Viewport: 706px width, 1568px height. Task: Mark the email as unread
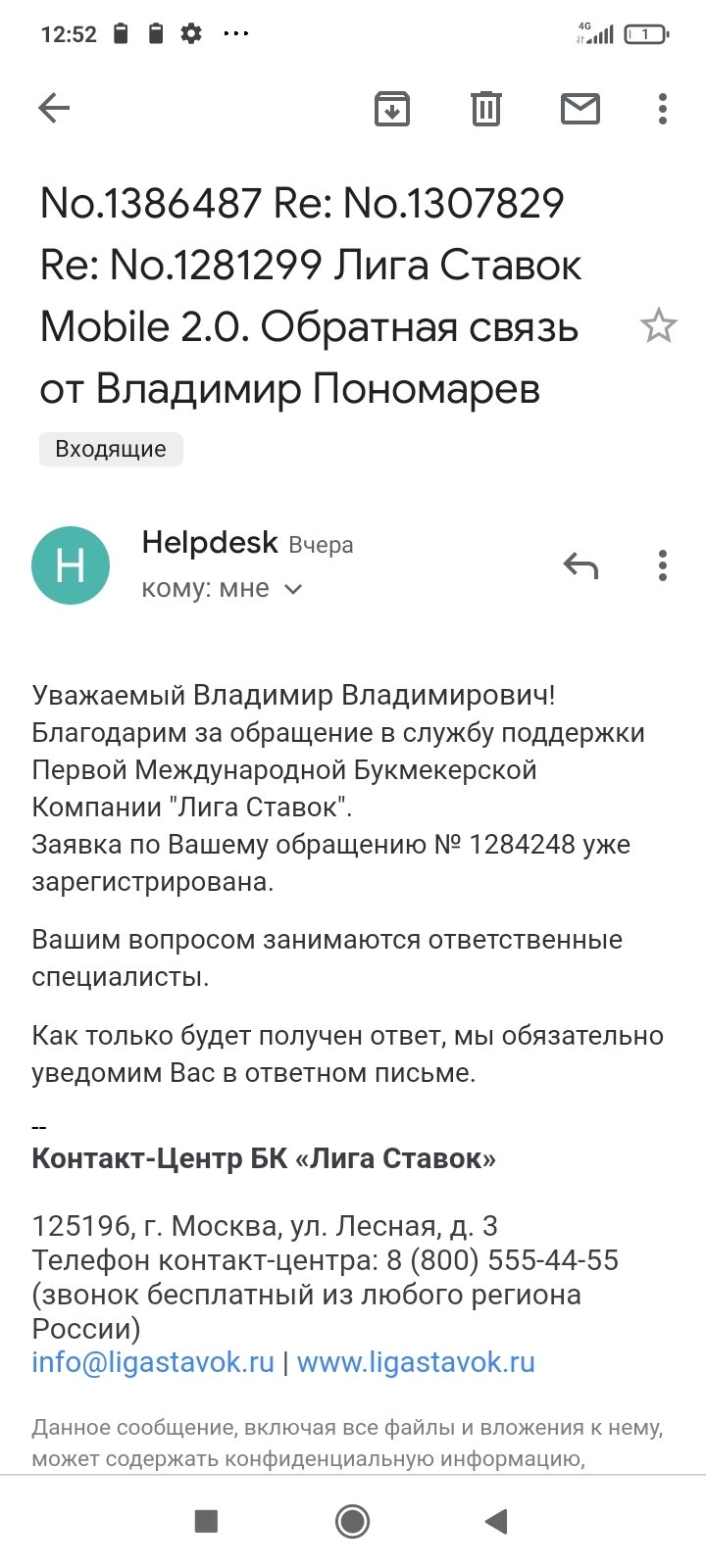[580, 108]
